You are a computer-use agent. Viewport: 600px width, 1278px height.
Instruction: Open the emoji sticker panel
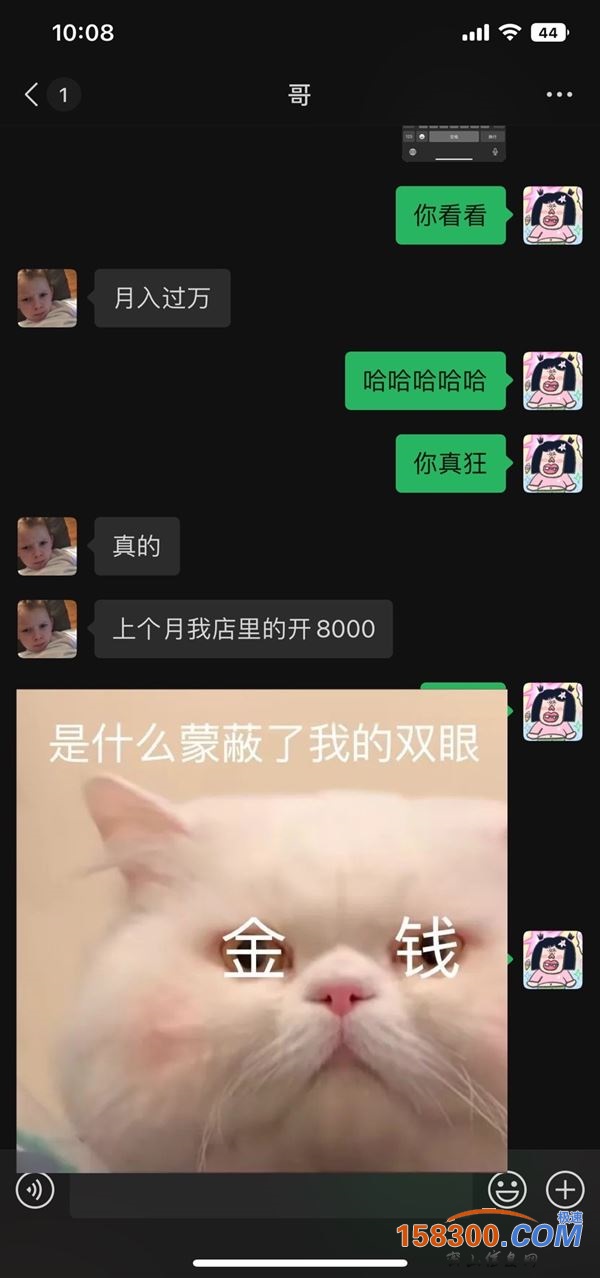pos(507,1190)
